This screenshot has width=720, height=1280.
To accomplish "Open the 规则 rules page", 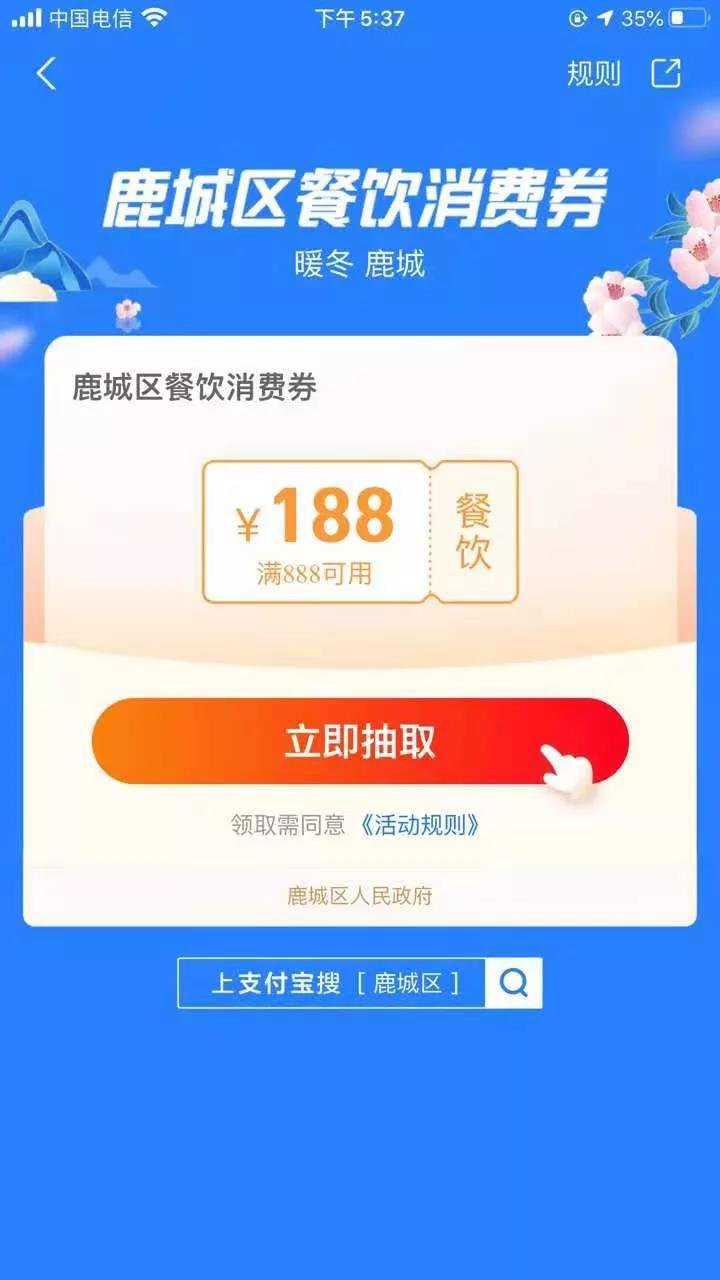I will point(594,74).
